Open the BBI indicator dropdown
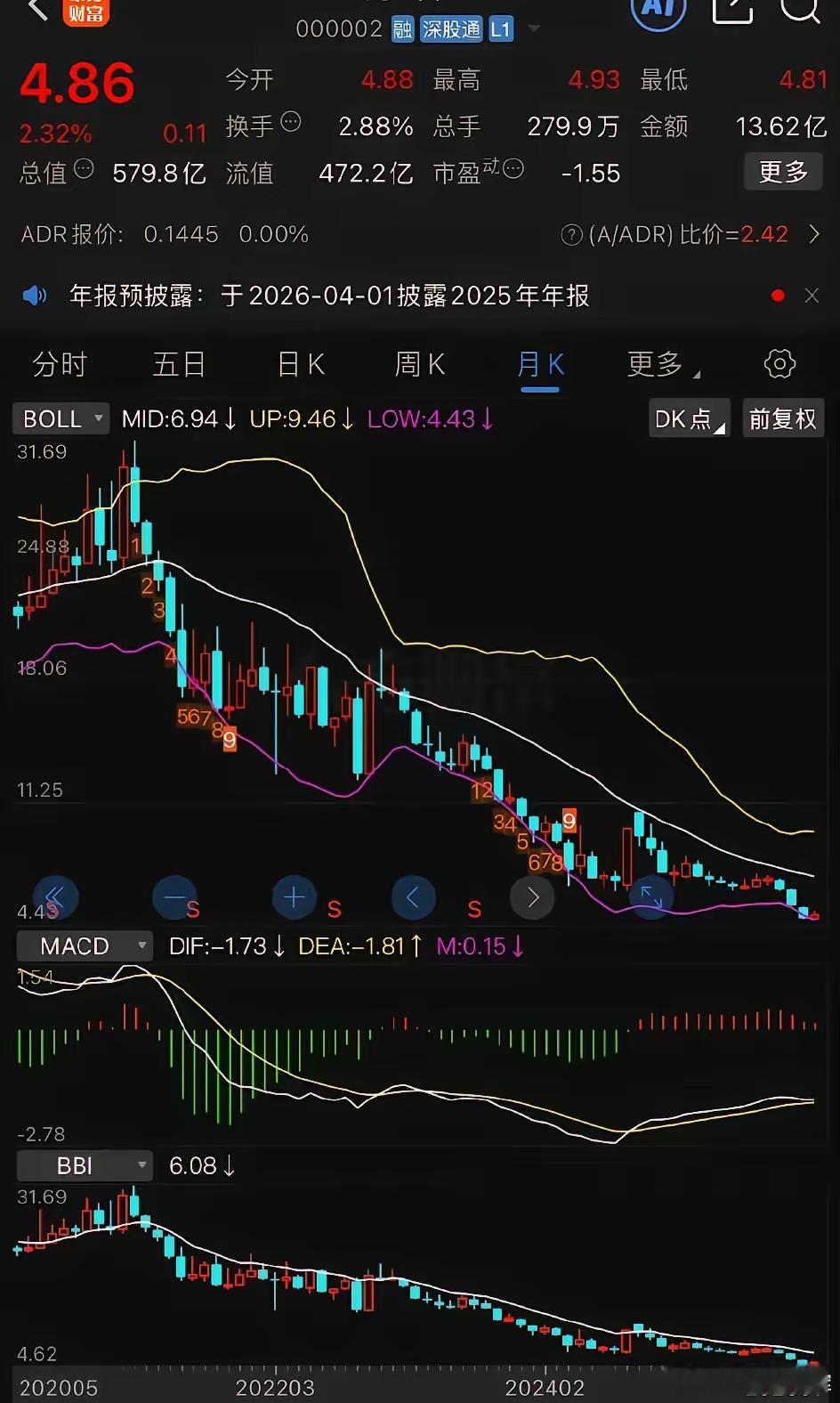840x1403 pixels. click(x=85, y=1165)
